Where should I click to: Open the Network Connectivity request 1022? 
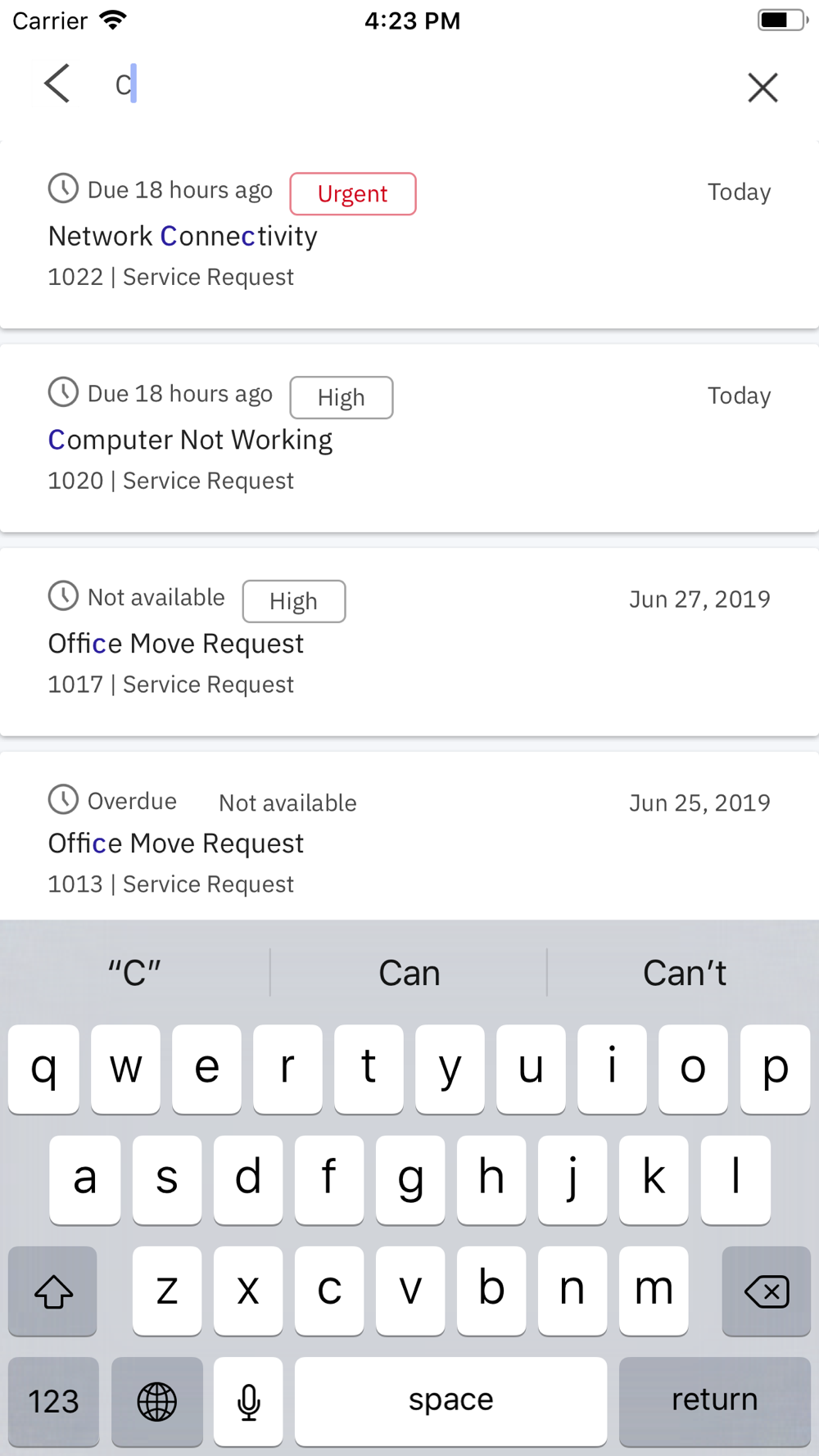coord(409,235)
